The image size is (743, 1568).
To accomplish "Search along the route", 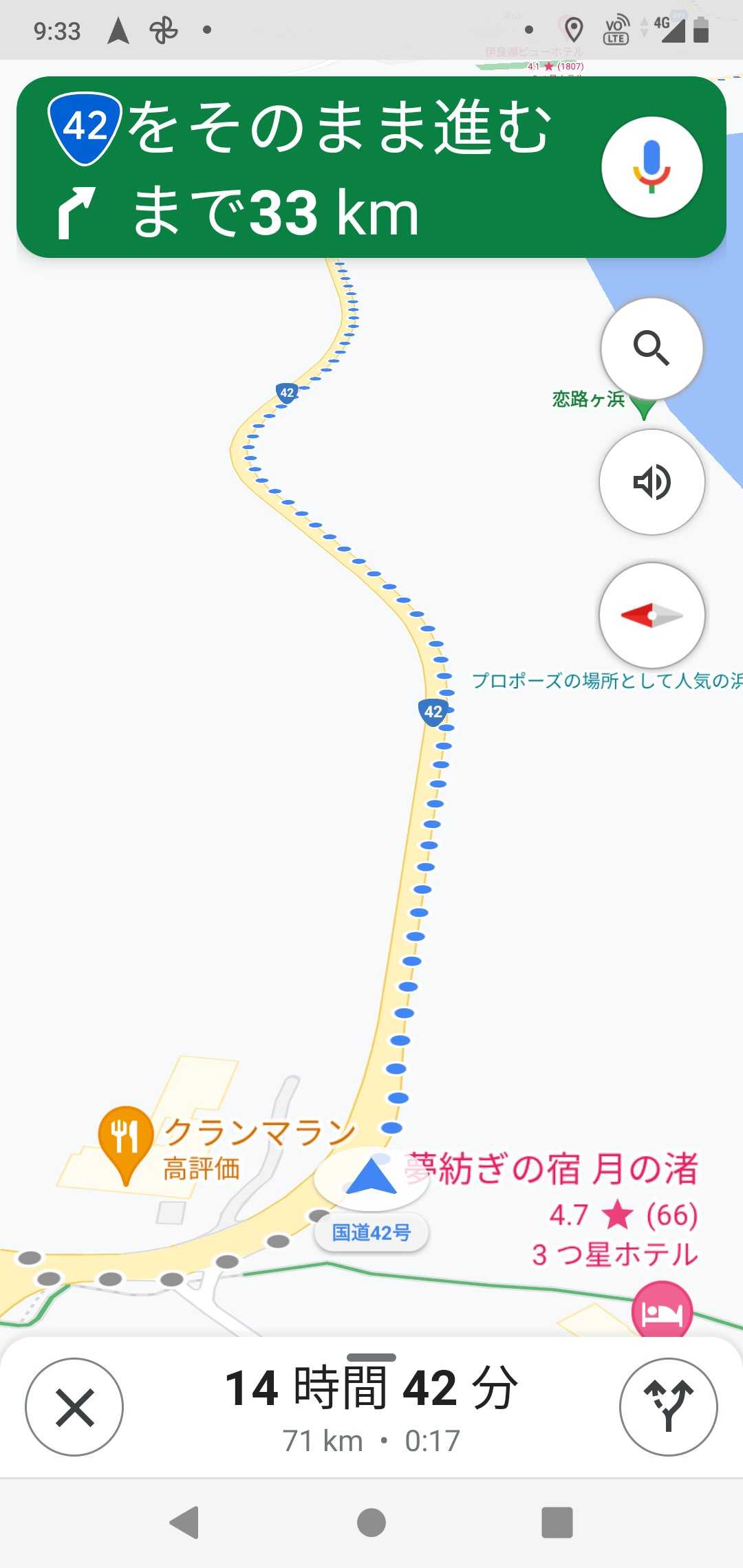I will click(x=652, y=348).
